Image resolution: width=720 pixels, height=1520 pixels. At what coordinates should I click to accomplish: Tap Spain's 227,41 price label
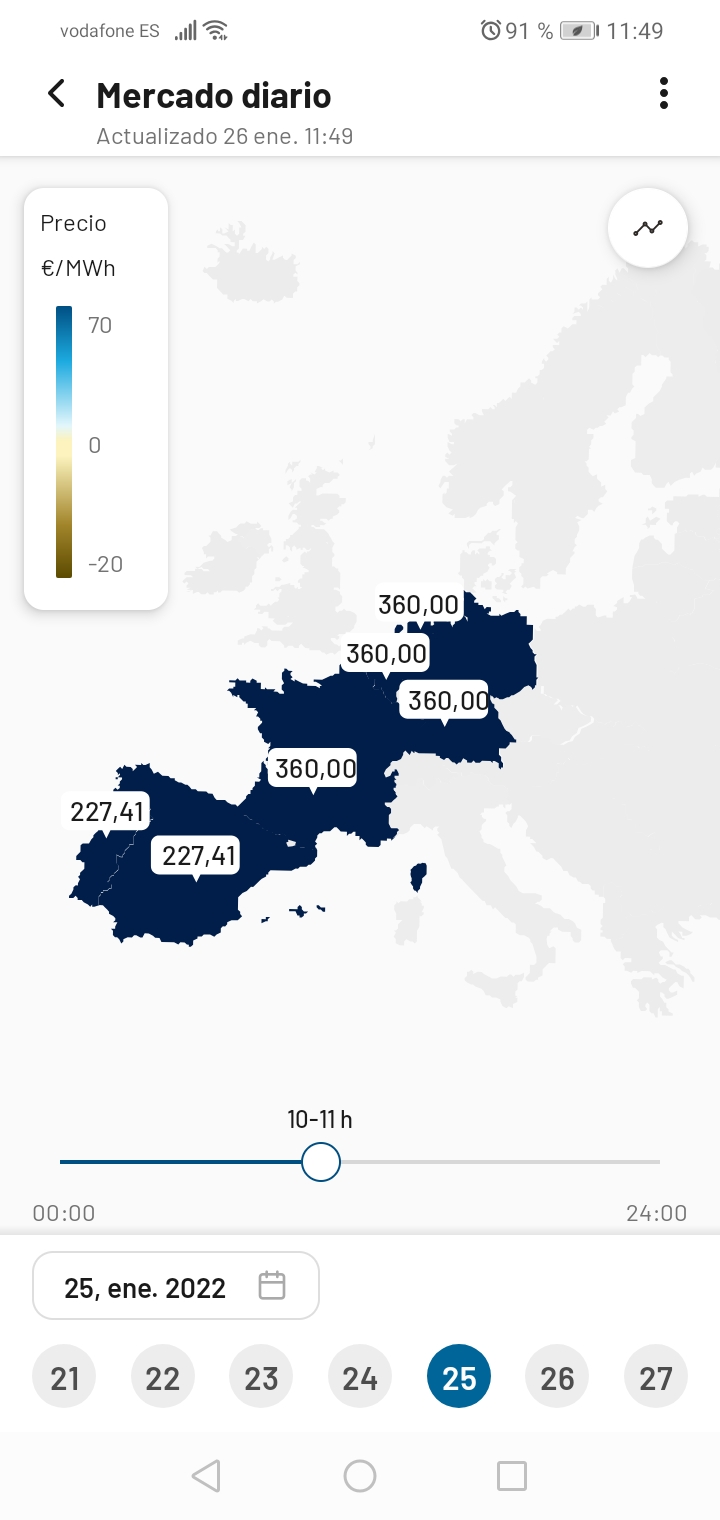pos(196,856)
